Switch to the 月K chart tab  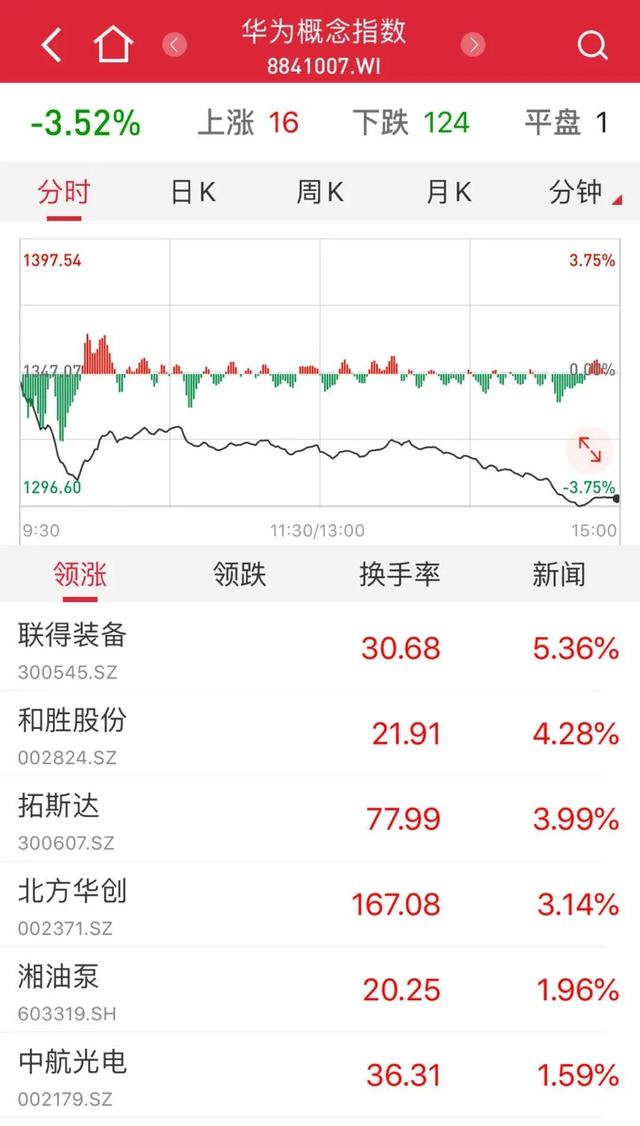(449, 192)
